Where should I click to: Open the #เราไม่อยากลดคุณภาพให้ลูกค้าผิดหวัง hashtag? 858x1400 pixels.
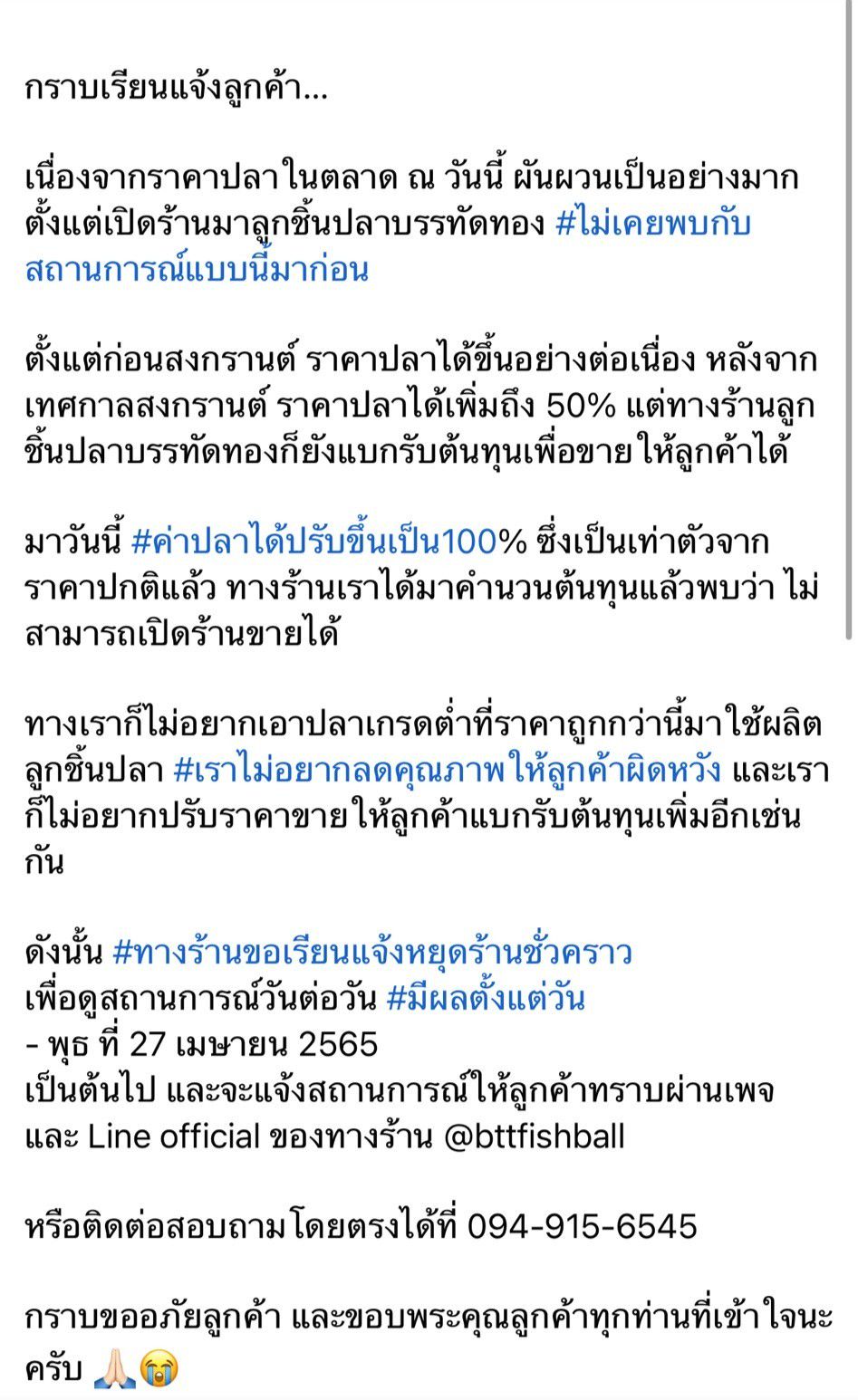[x=447, y=771]
